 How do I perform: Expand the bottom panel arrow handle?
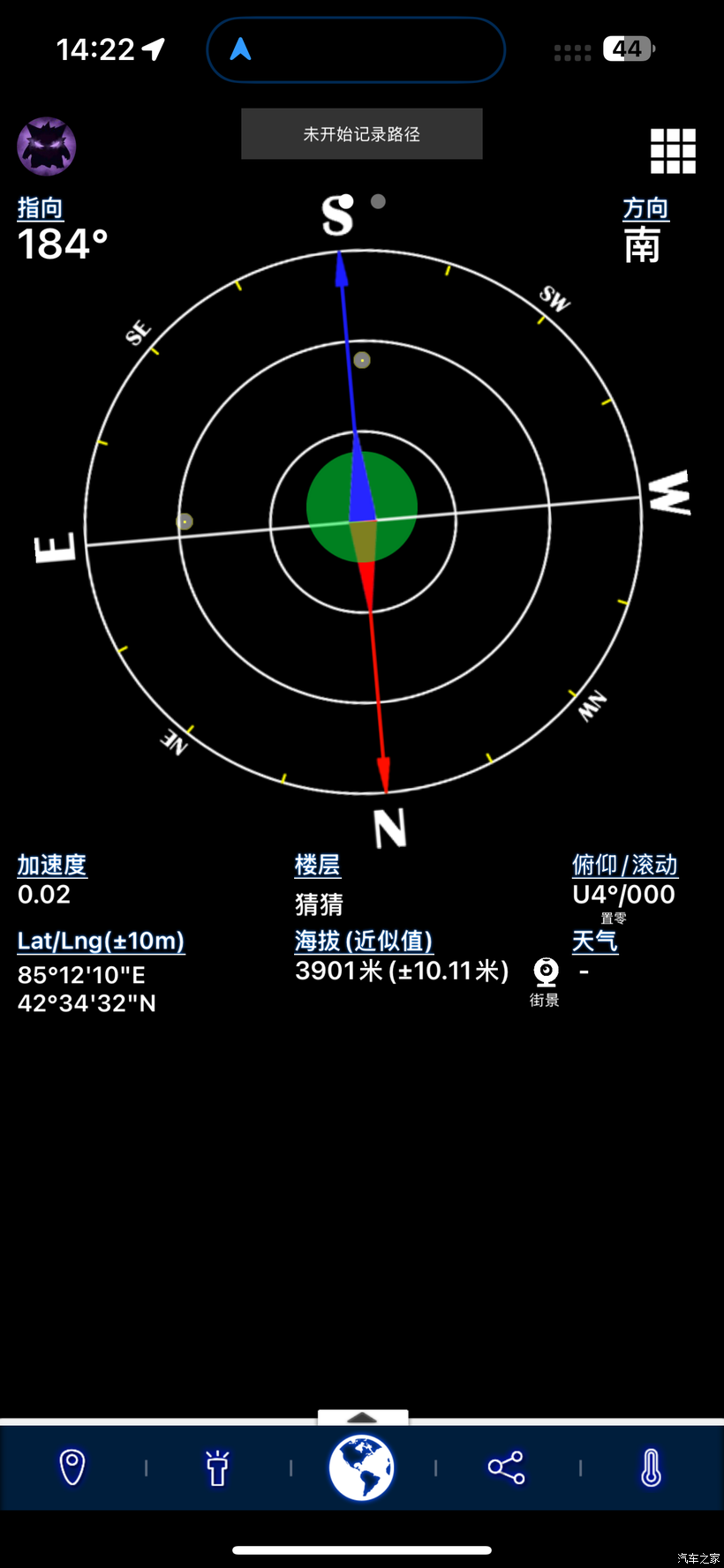363,1417
